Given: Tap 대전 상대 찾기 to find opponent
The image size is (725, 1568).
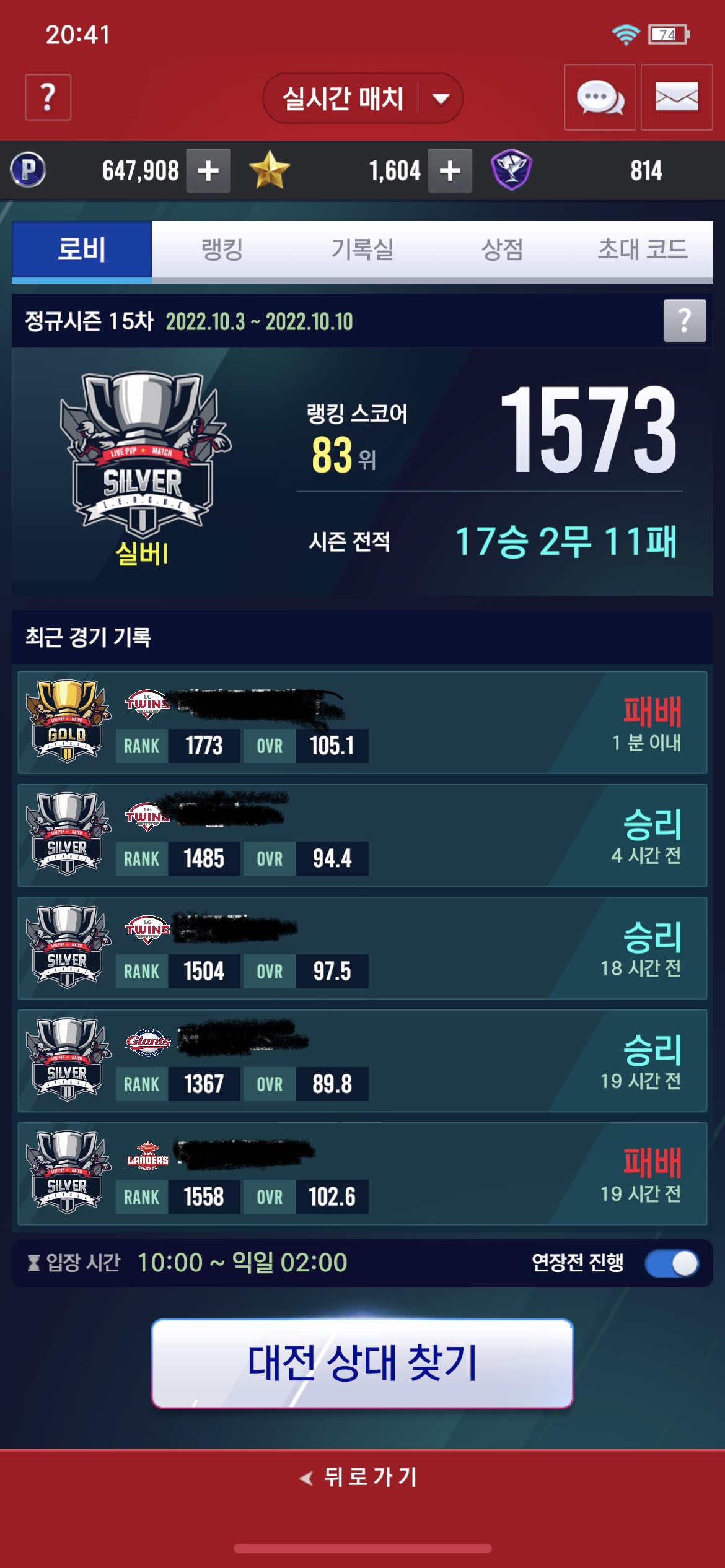Looking at the screenshot, I should (362, 1363).
